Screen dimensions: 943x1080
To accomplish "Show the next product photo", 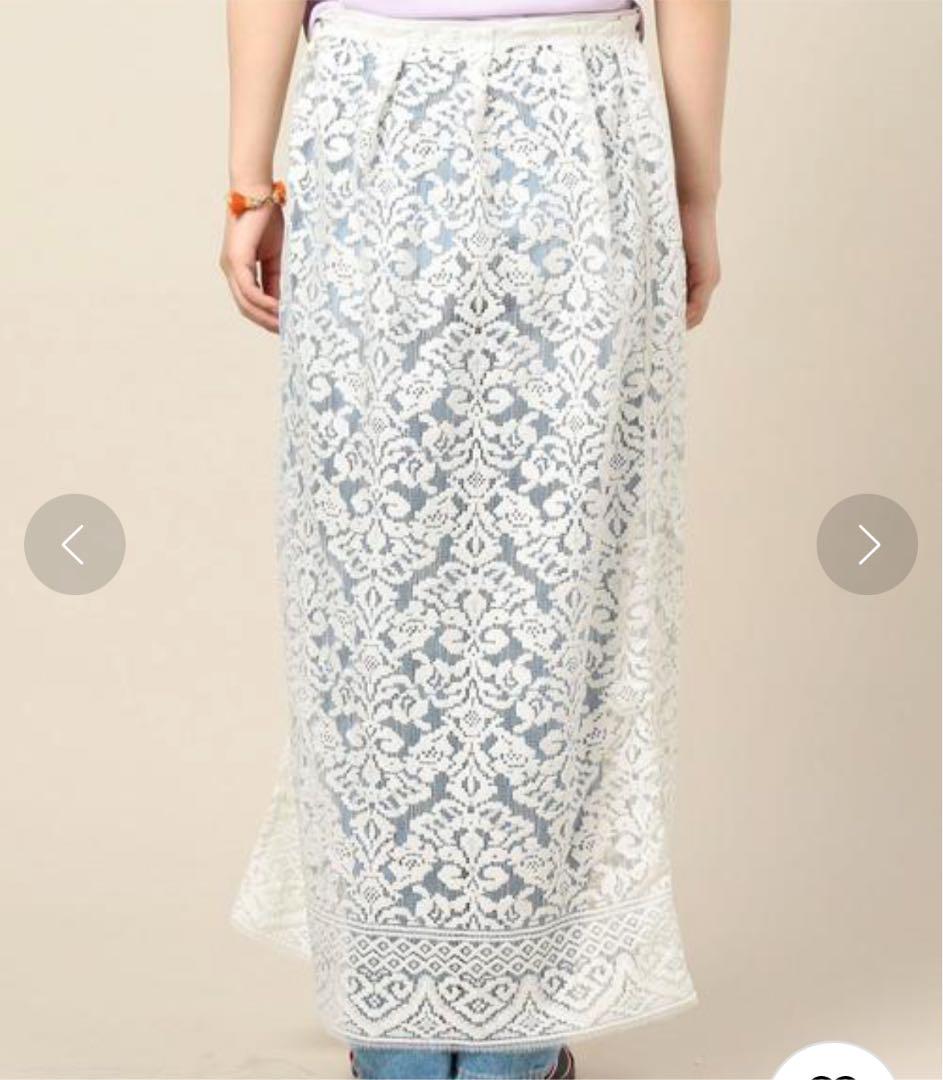I will (867, 545).
